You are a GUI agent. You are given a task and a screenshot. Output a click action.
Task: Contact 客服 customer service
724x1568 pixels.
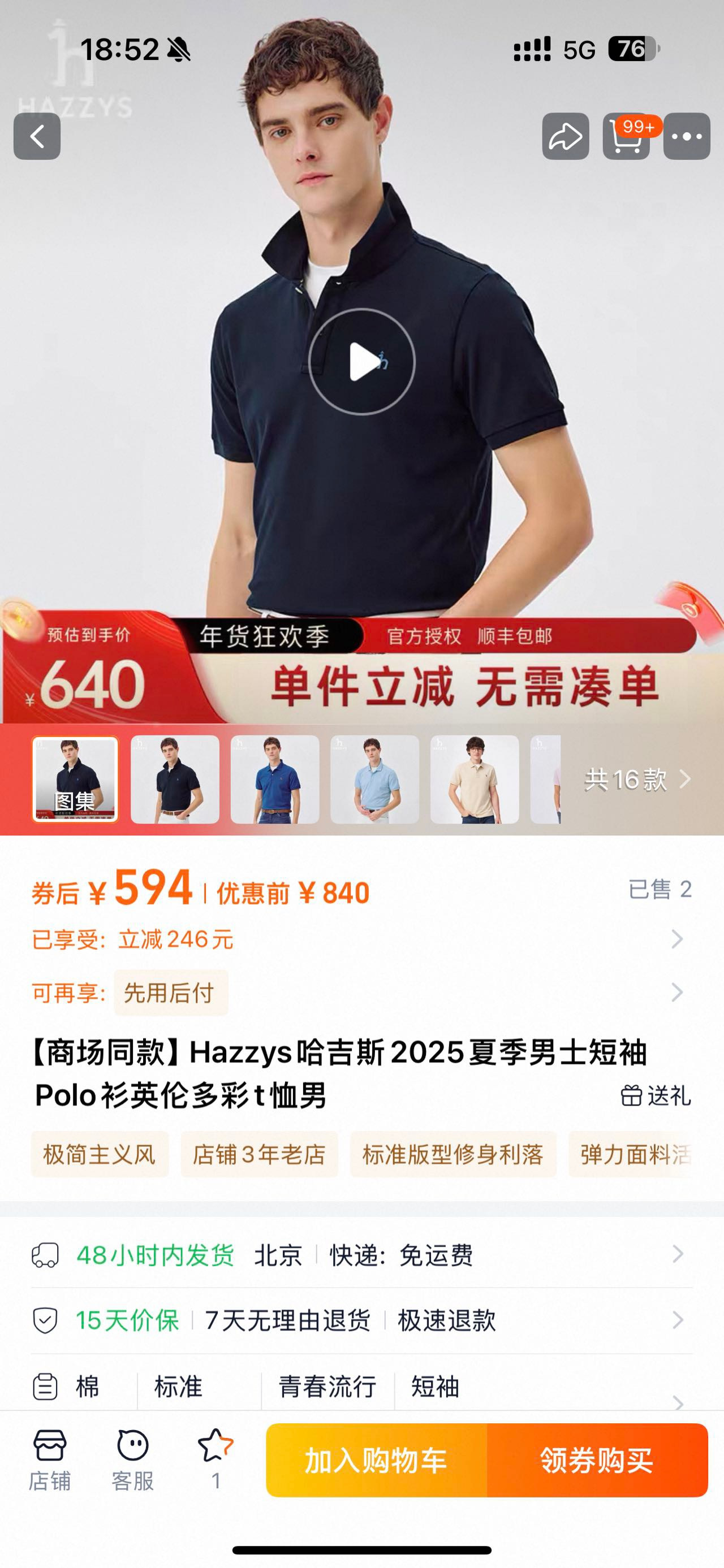pyautogui.click(x=132, y=1459)
